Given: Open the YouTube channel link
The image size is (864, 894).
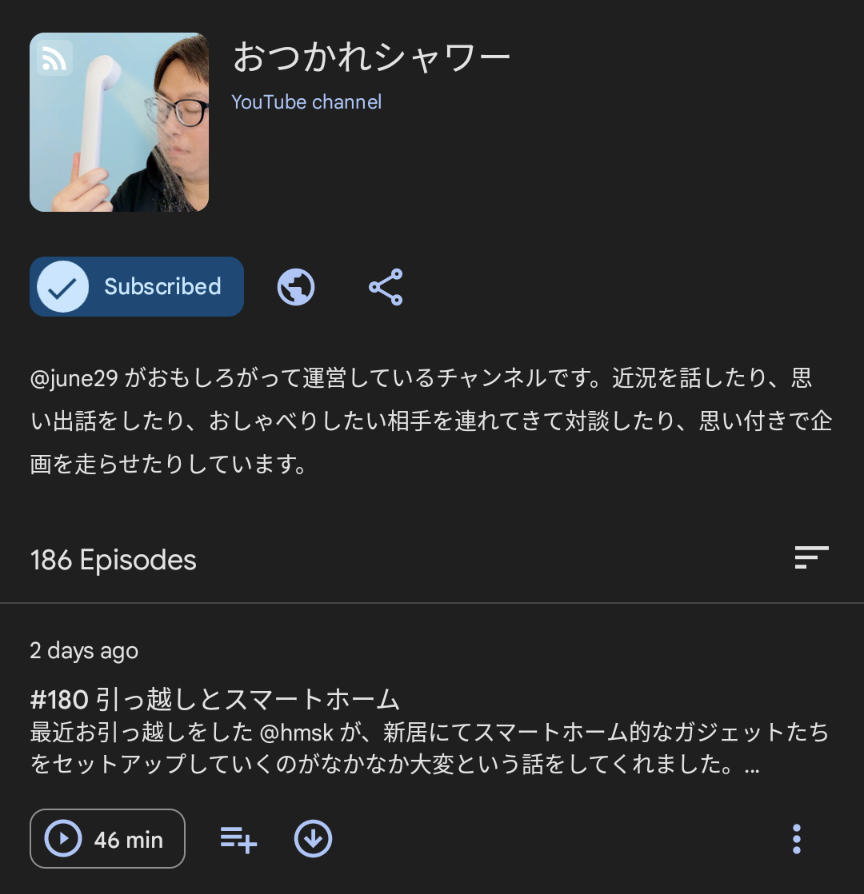Looking at the screenshot, I should click(x=306, y=102).
